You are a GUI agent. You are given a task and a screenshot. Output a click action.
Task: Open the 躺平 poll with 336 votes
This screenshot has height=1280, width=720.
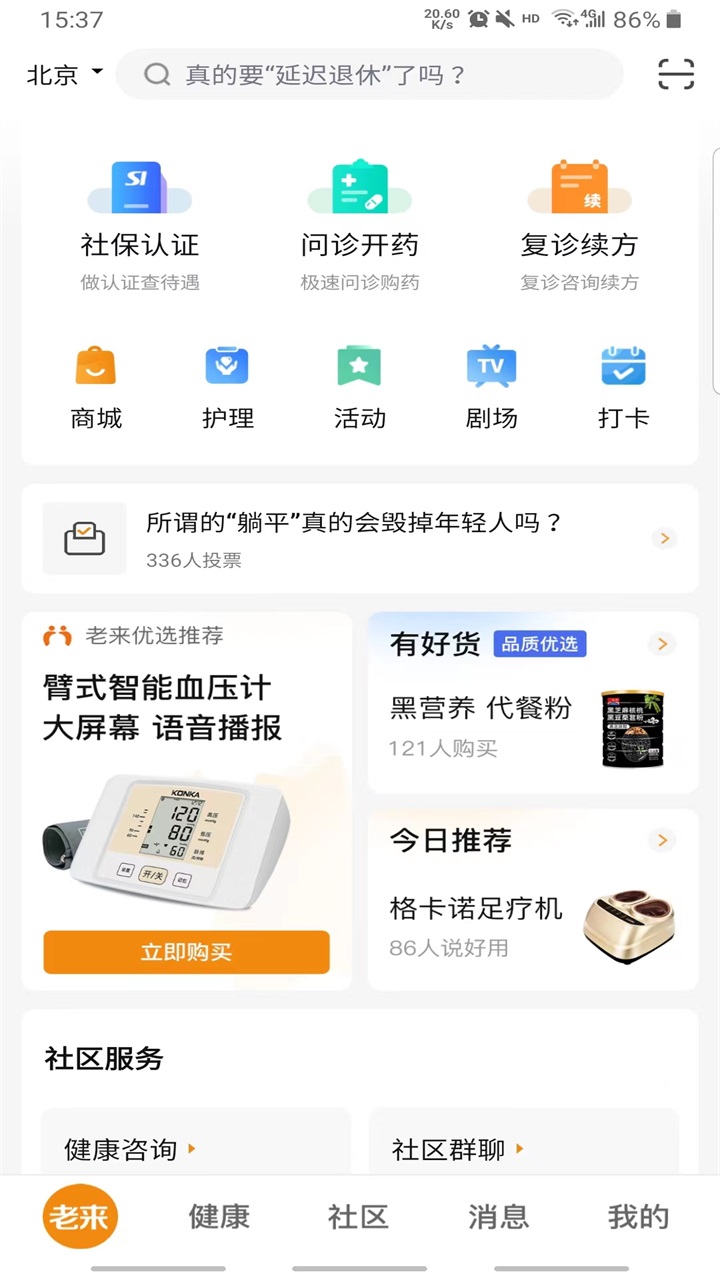click(360, 539)
